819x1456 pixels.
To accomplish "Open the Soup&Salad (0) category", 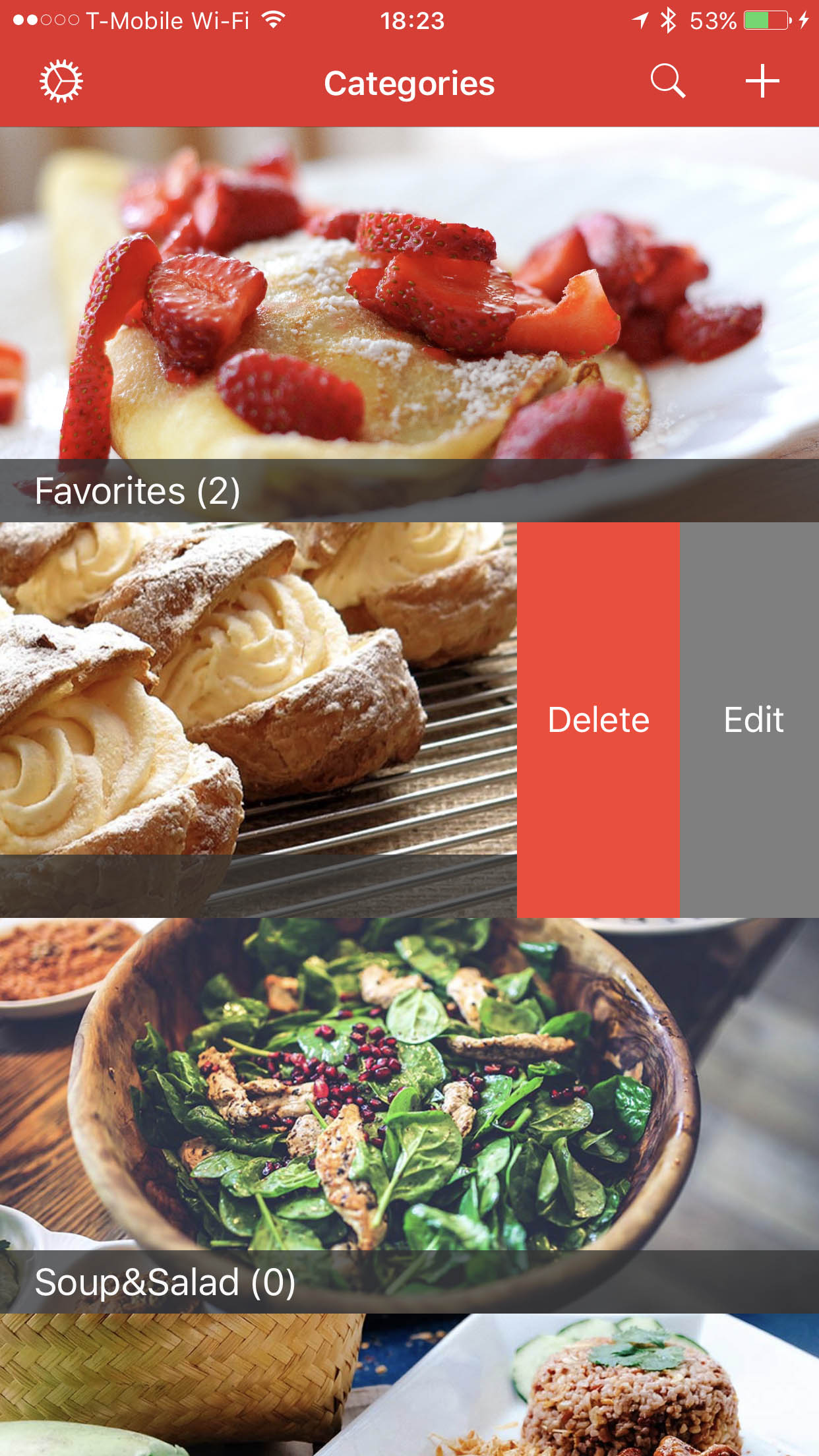I will [409, 1114].
